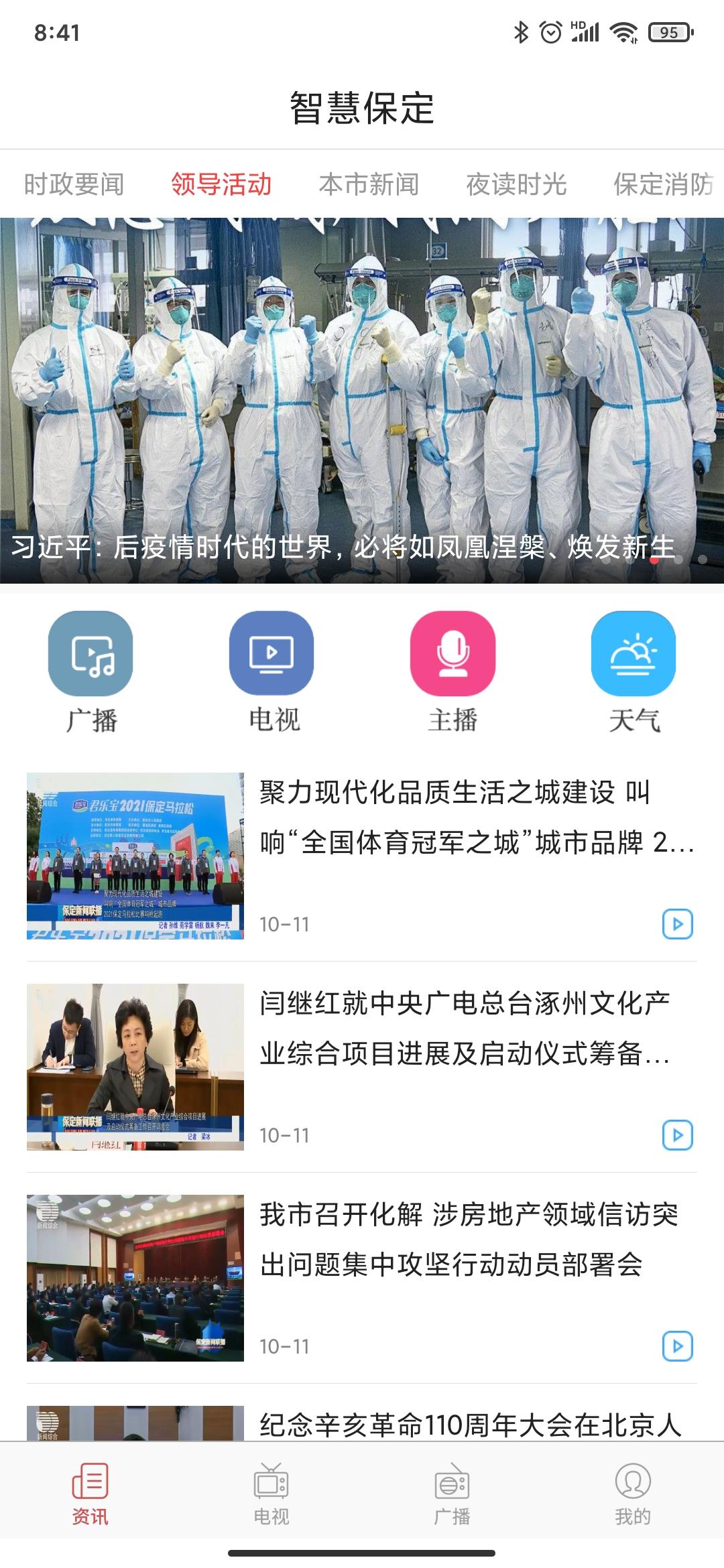
Task: Switch to the 广播 bottom tab
Action: [452, 1494]
